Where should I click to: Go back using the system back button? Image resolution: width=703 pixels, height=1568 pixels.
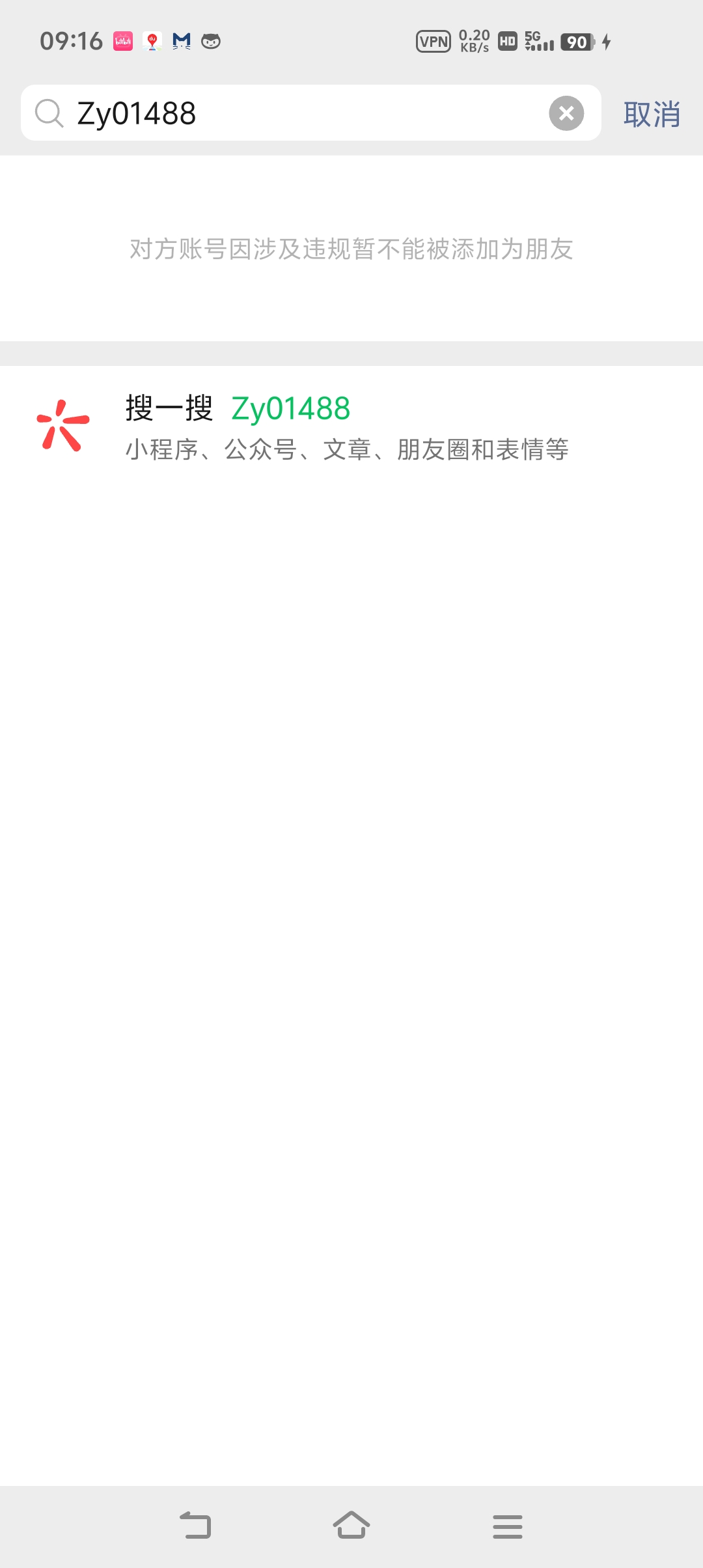195,1526
